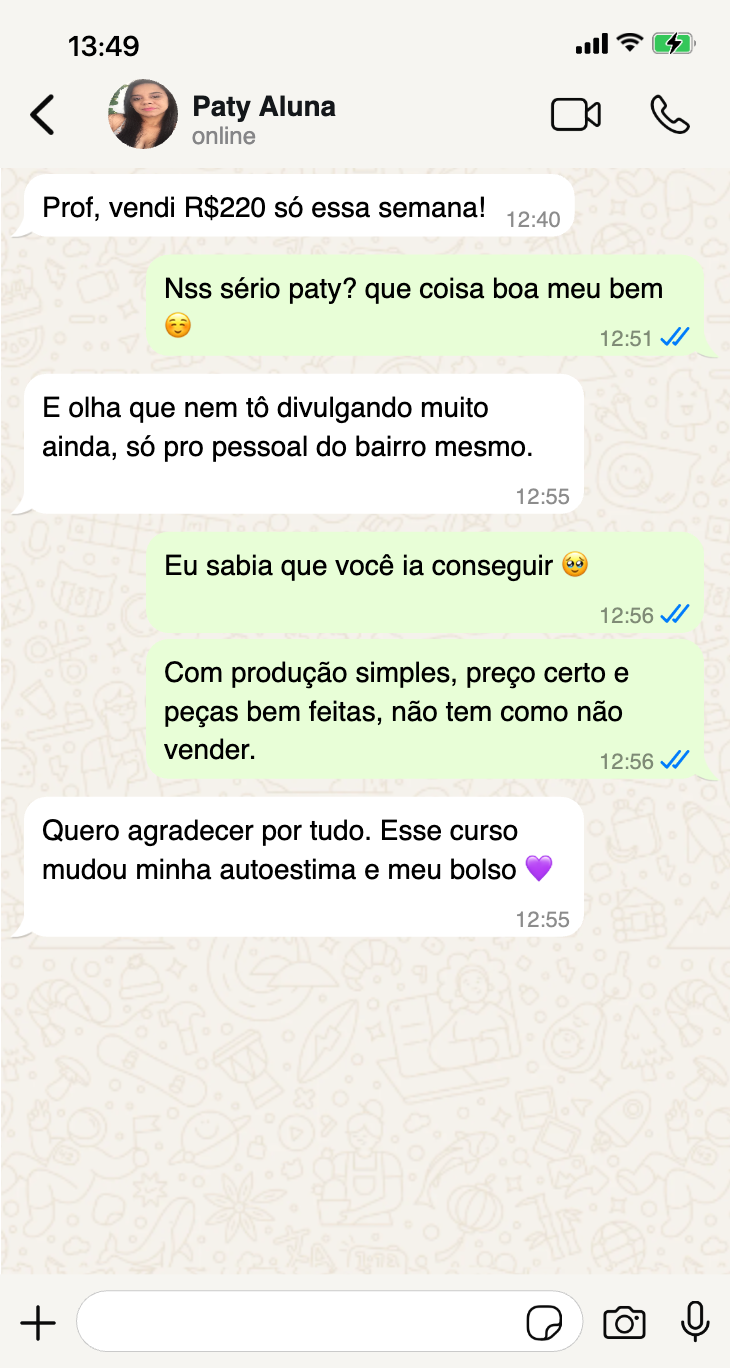Open the sticker picker
Viewport: 730px width, 1368px height.
pyautogui.click(x=545, y=1323)
